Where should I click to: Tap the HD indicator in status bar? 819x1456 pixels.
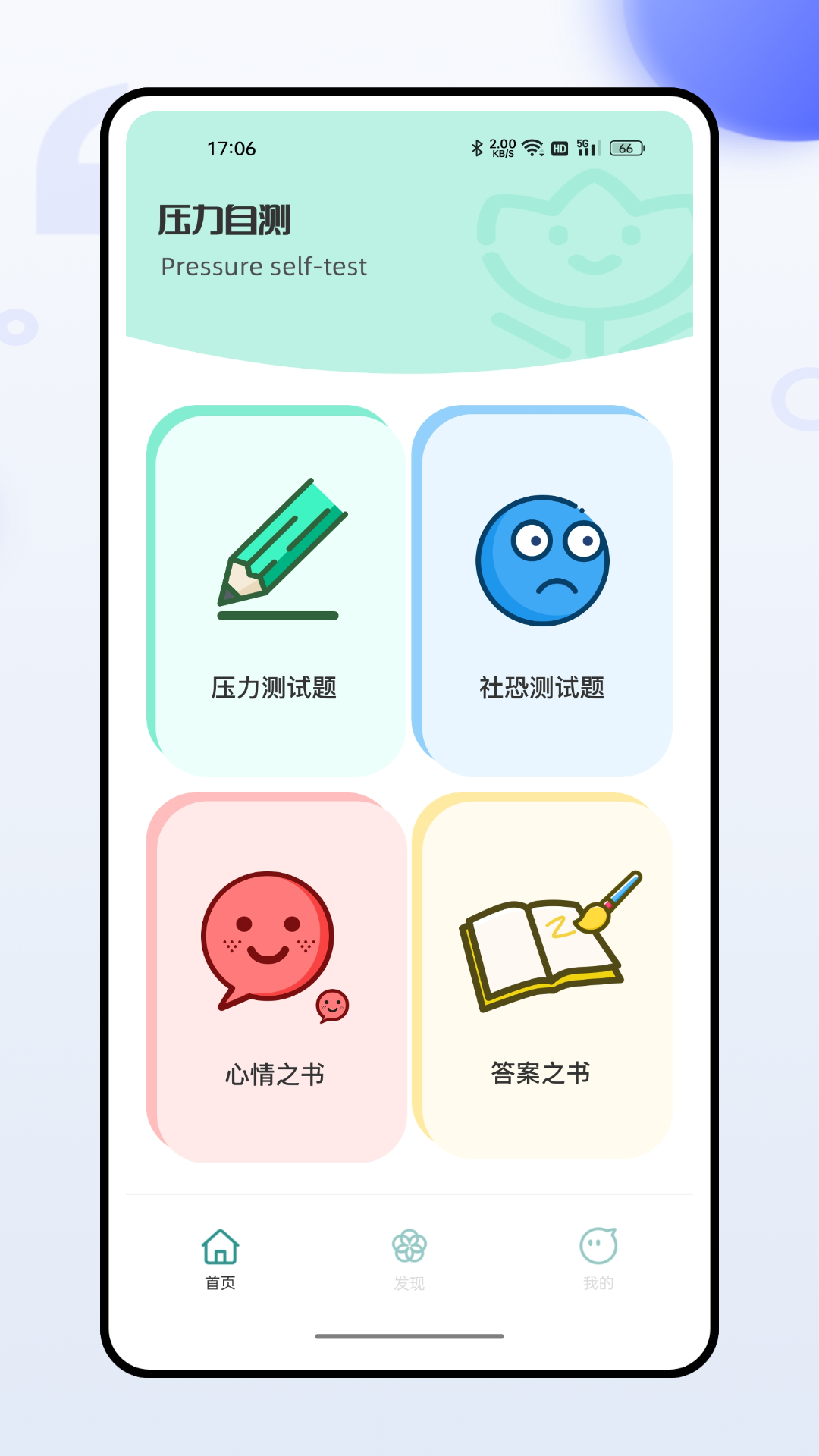(x=561, y=147)
